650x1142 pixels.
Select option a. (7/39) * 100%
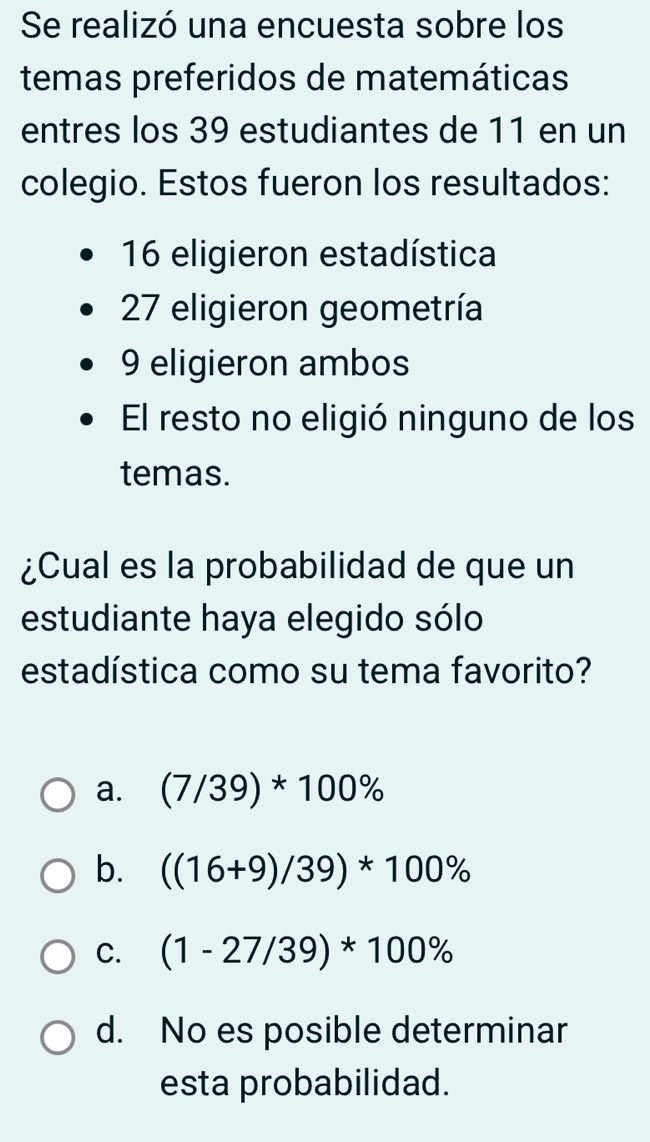(59, 795)
